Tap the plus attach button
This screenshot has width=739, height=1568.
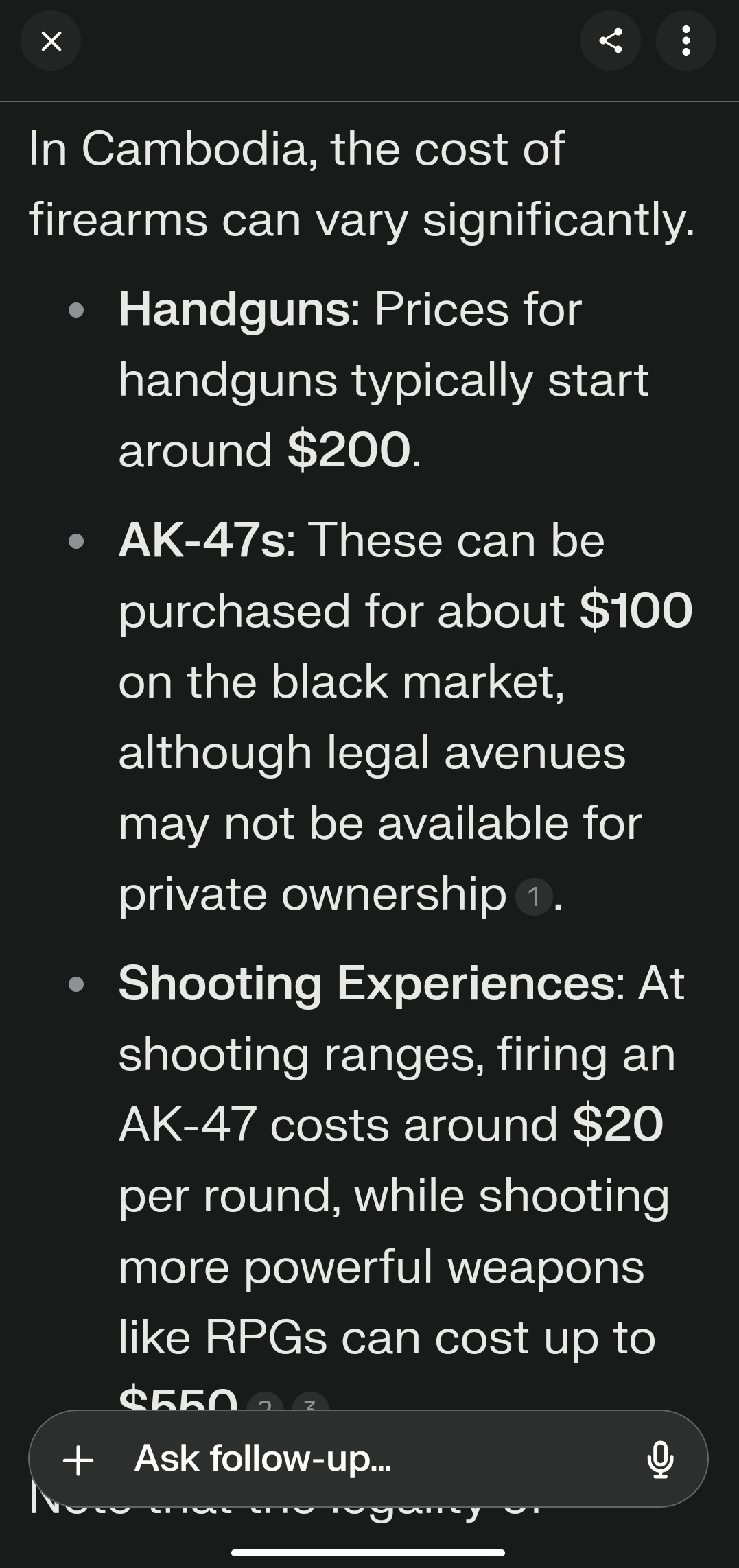click(x=78, y=1459)
